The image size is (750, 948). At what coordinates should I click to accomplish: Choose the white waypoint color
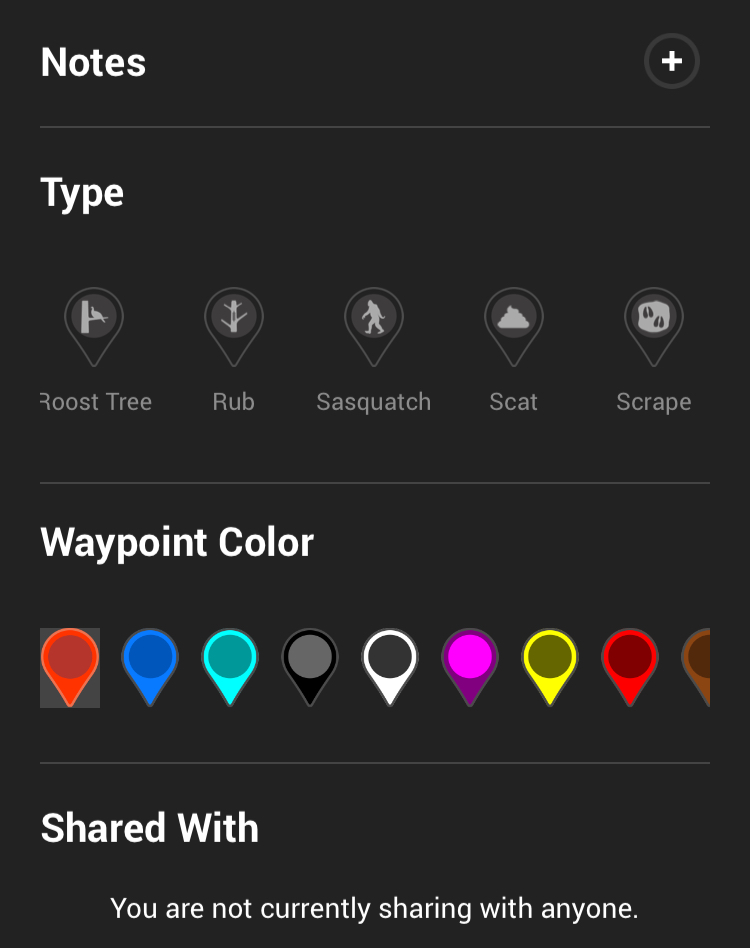coord(390,665)
